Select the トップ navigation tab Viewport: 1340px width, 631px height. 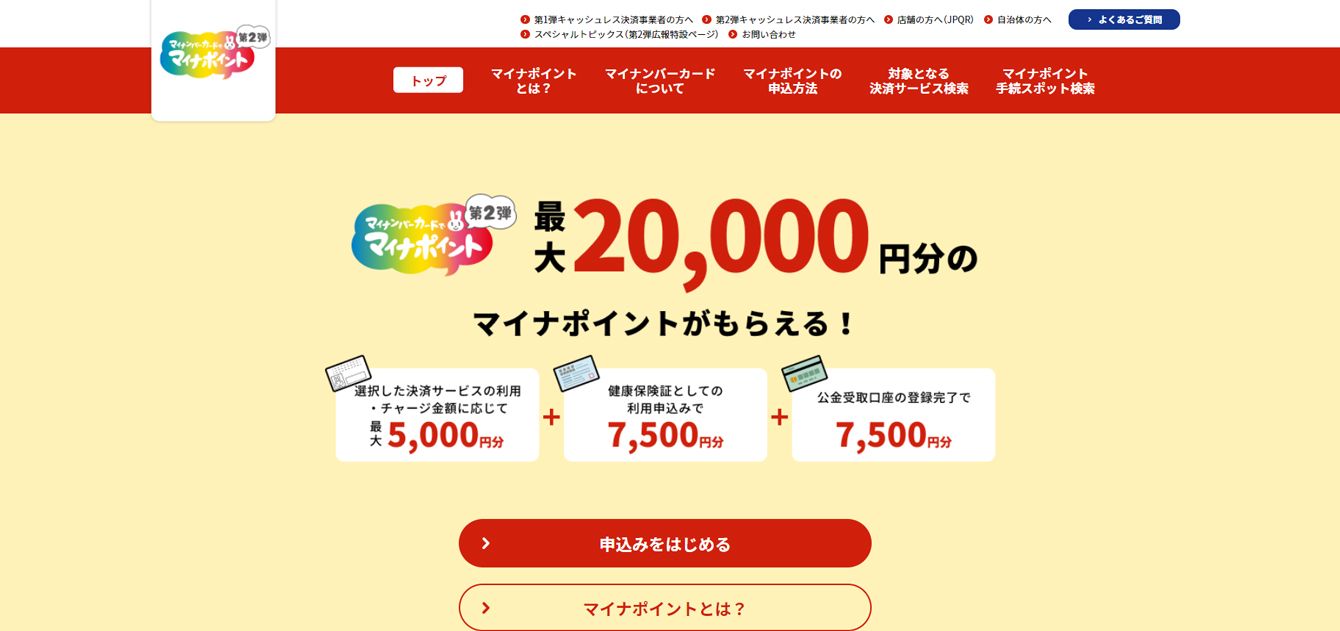coord(428,80)
